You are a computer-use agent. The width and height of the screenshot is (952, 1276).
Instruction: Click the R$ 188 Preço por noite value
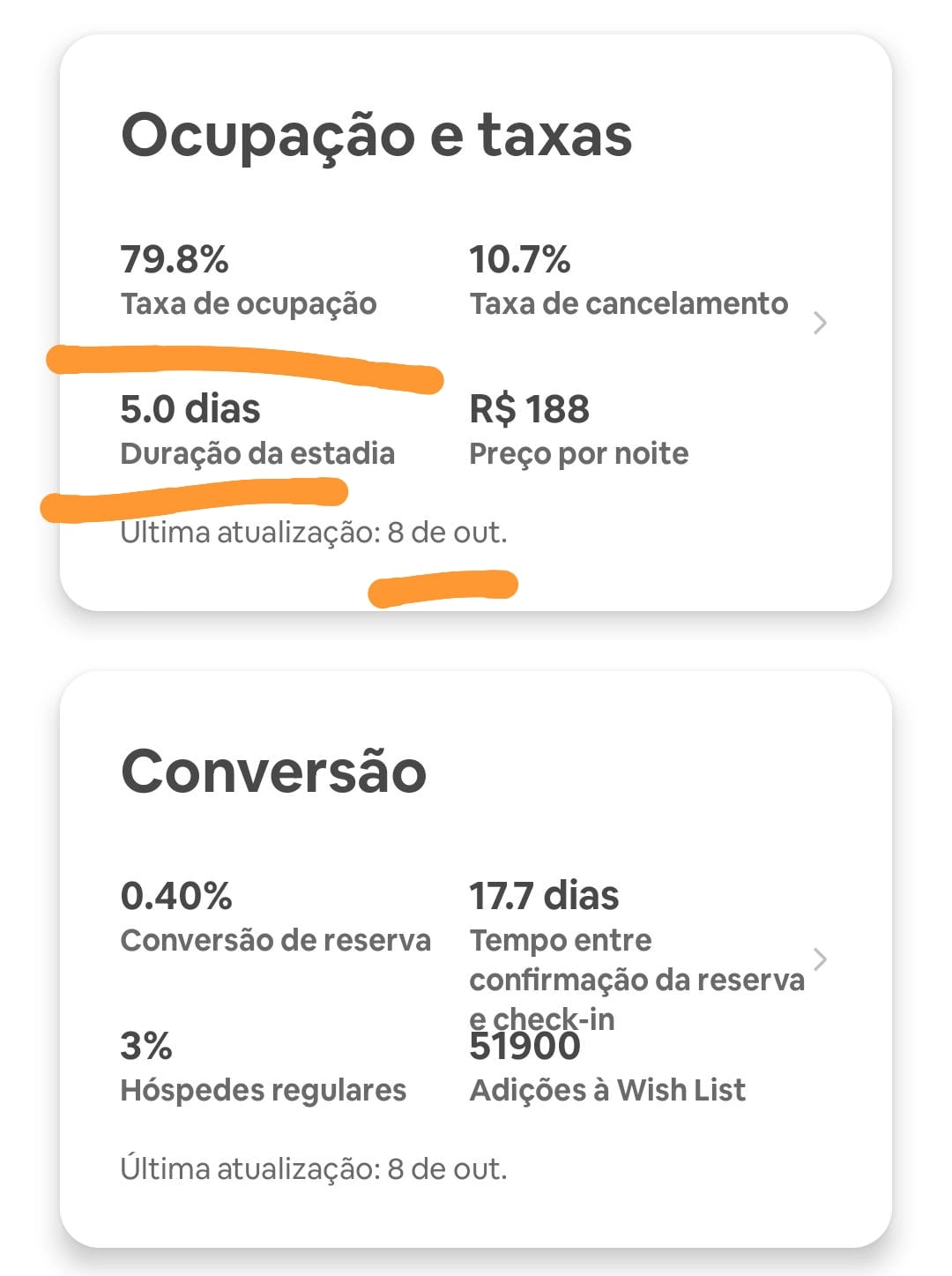[x=528, y=408]
